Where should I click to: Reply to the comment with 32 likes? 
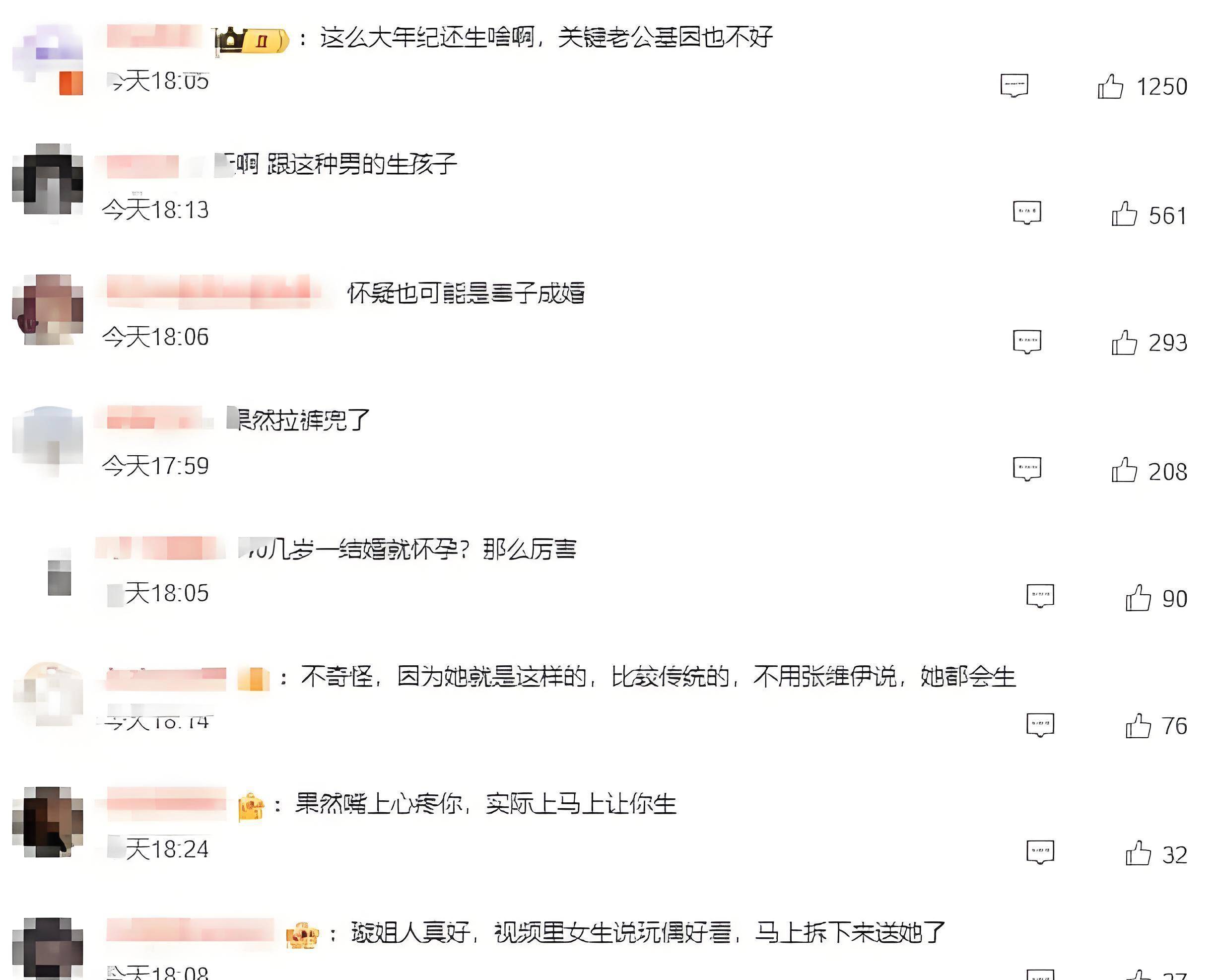(x=1040, y=852)
